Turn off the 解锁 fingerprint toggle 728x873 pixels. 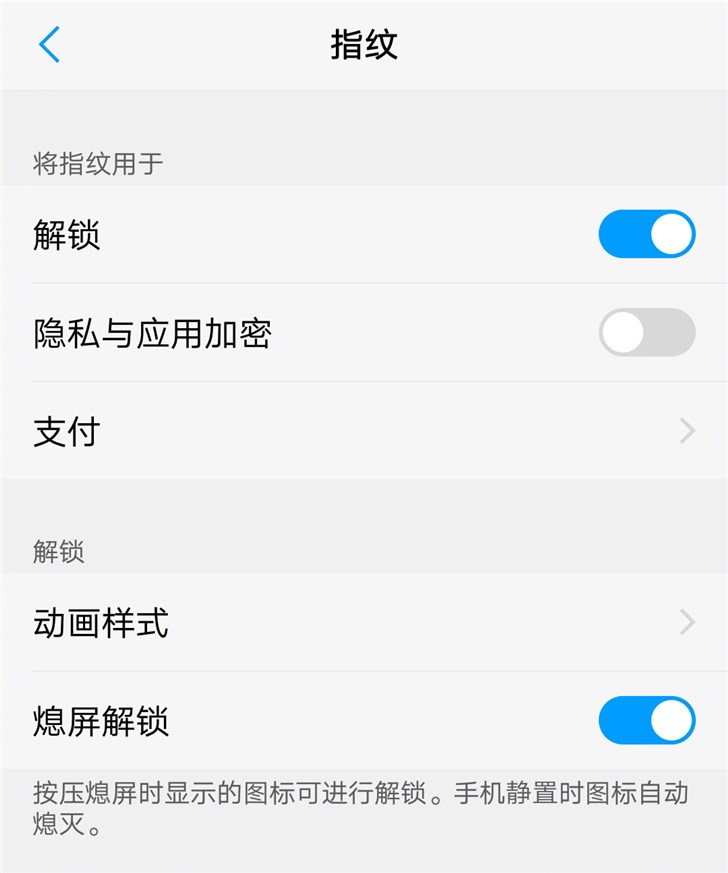[647, 233]
